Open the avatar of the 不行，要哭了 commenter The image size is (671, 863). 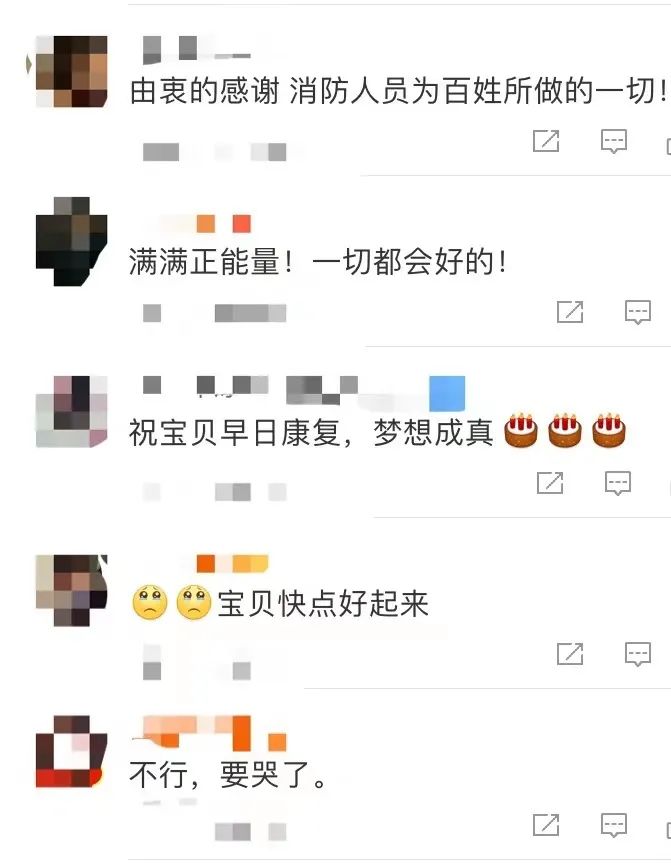point(72,750)
